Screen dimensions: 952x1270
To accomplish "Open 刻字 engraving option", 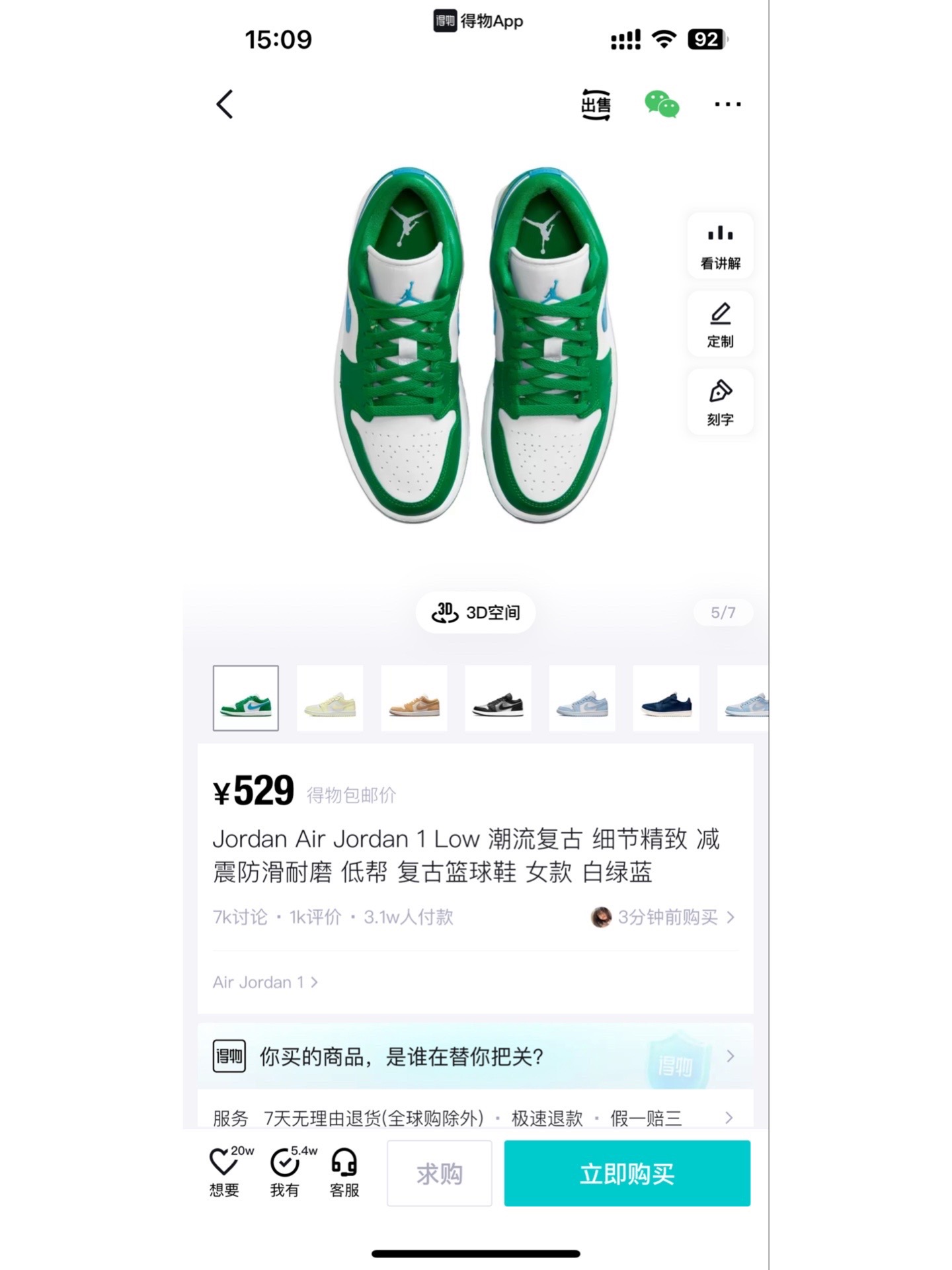I will [x=720, y=402].
